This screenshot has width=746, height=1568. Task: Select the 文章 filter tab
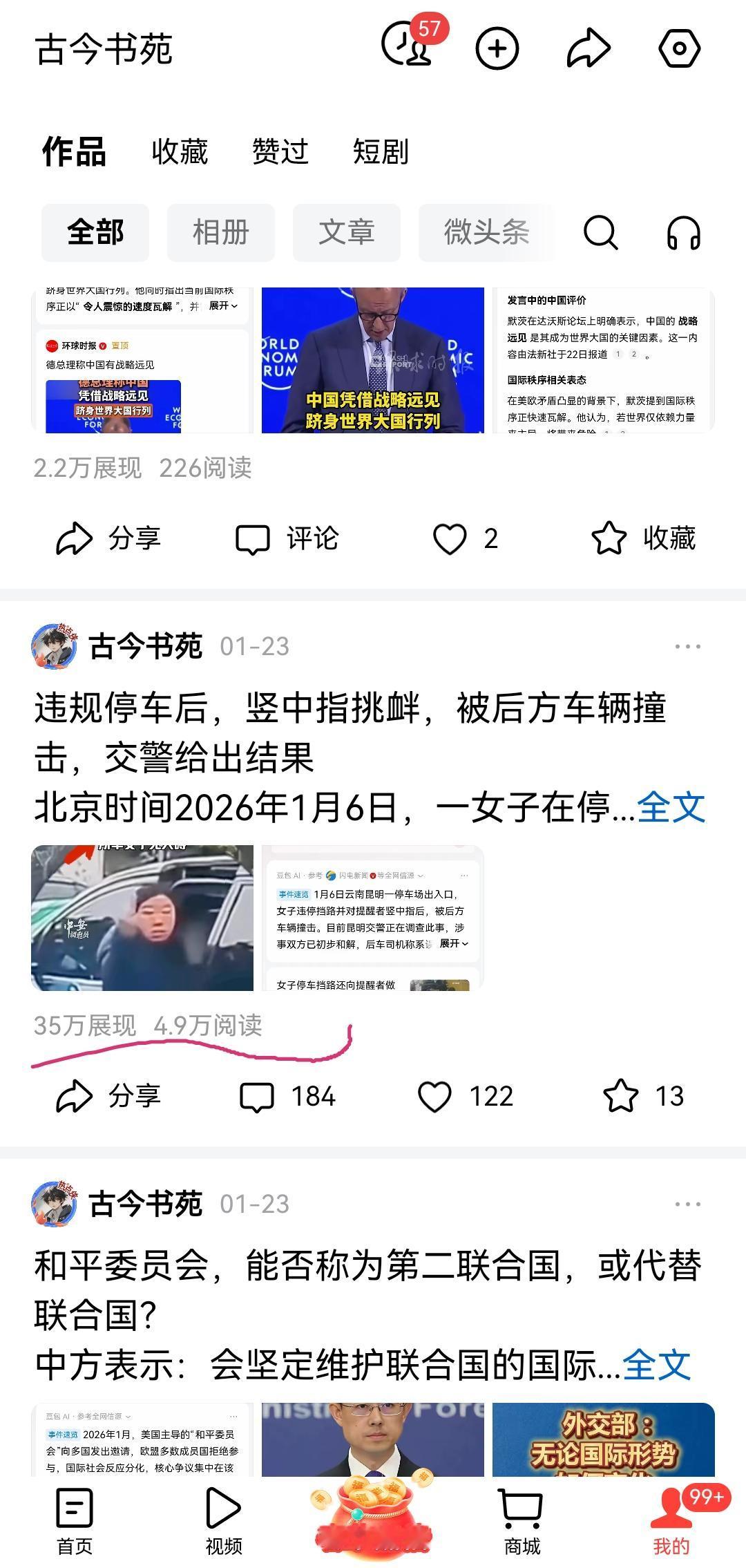coord(348,233)
